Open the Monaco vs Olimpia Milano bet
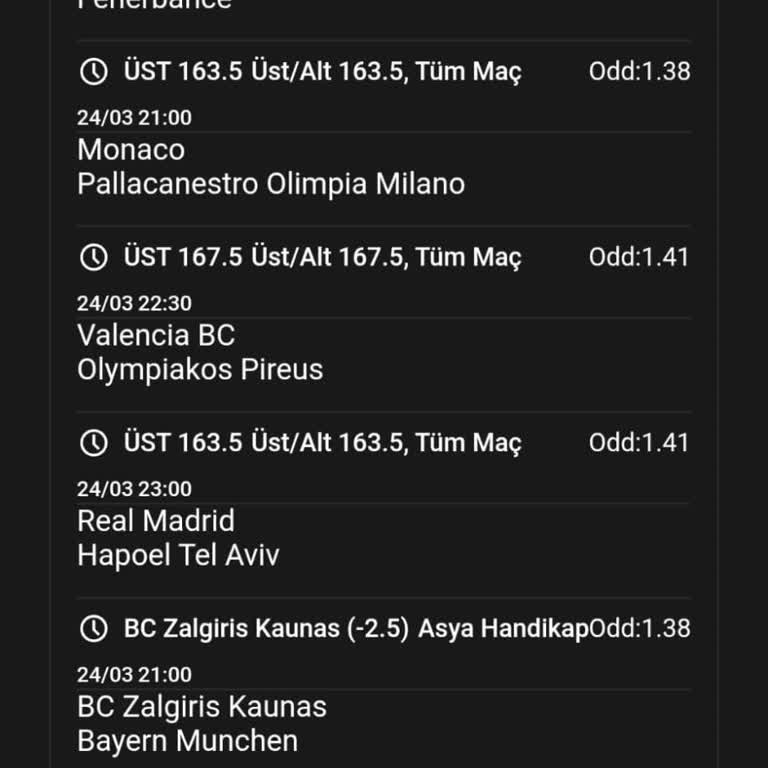This screenshot has height=768, width=768. pos(270,167)
